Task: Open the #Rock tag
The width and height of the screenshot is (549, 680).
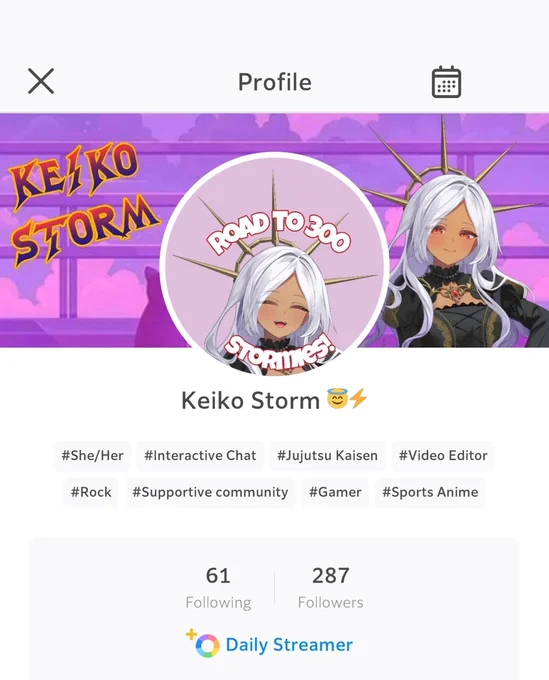Action: pyautogui.click(x=91, y=492)
